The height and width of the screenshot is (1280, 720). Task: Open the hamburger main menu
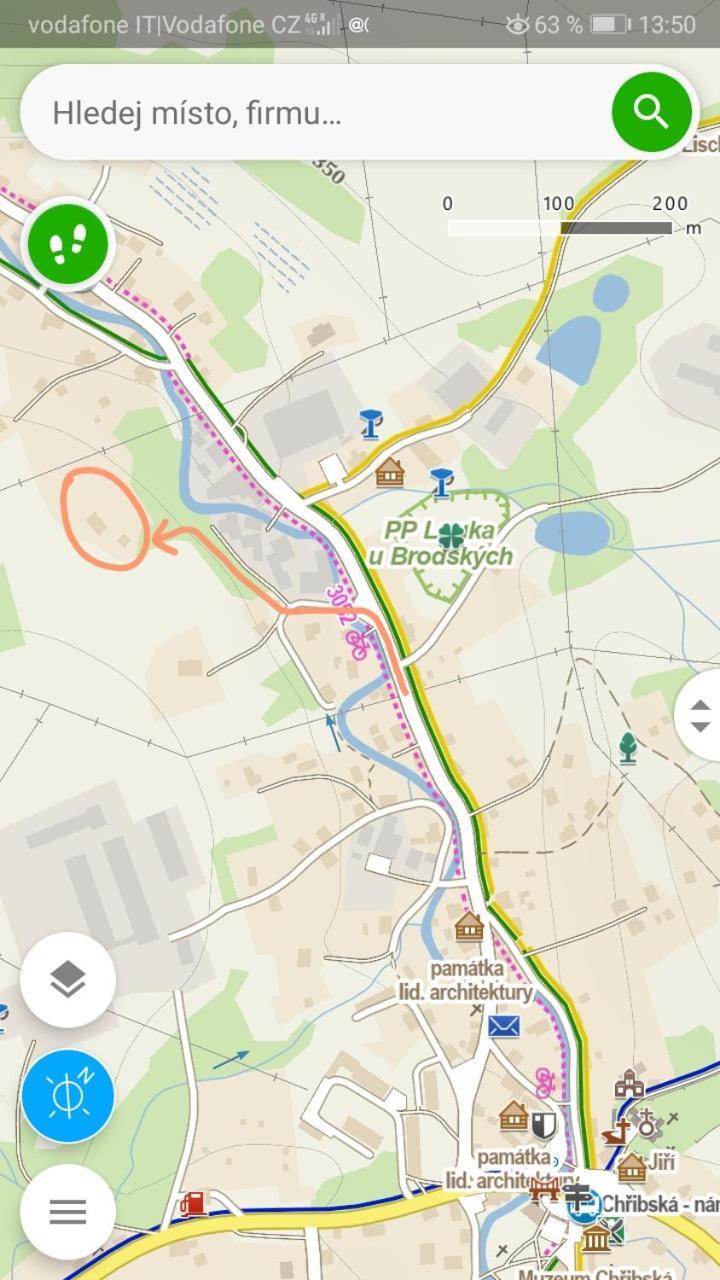coord(68,1212)
